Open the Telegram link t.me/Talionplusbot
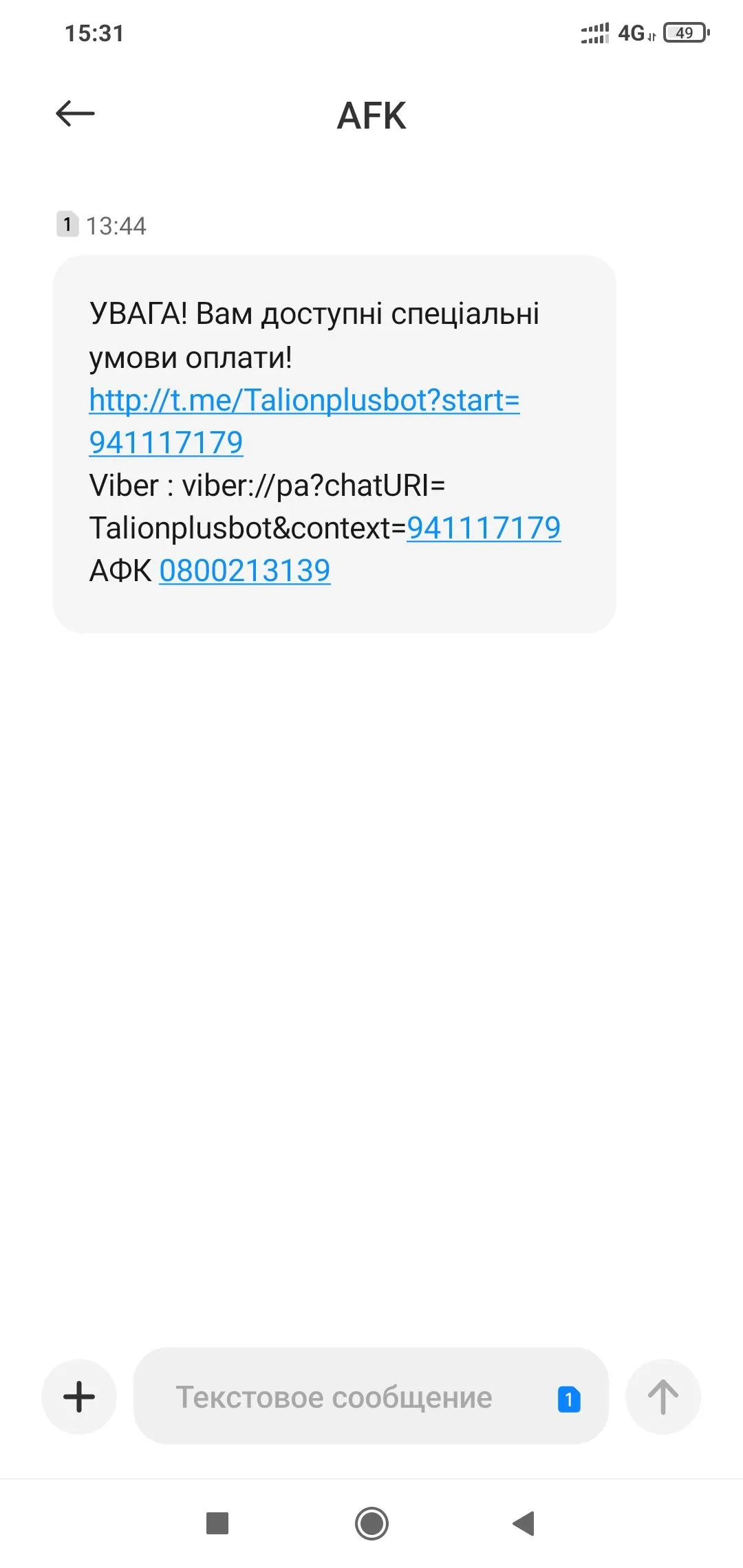Image resolution: width=743 pixels, height=1568 pixels. click(x=303, y=399)
